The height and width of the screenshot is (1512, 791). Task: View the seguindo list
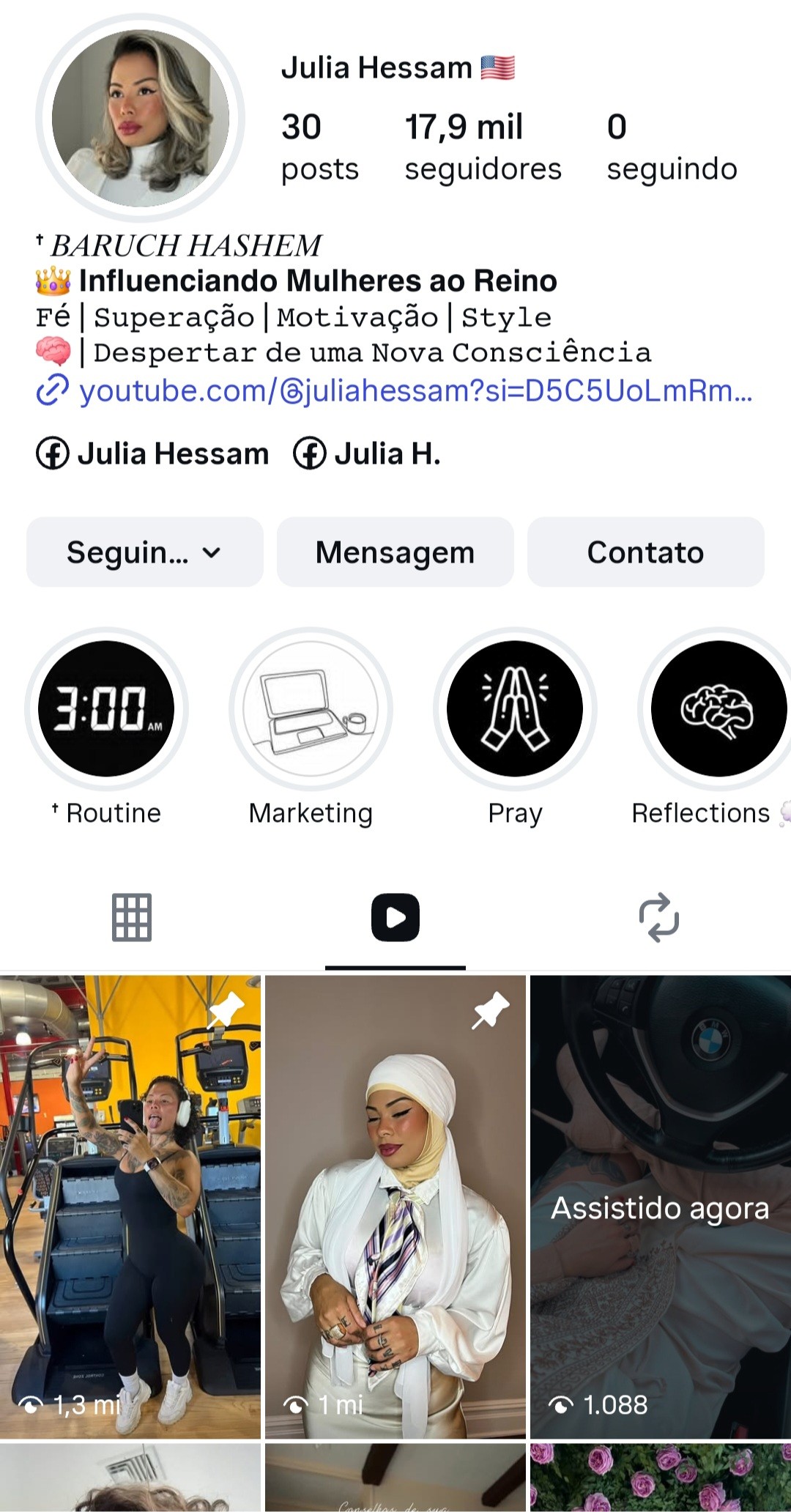(x=672, y=147)
